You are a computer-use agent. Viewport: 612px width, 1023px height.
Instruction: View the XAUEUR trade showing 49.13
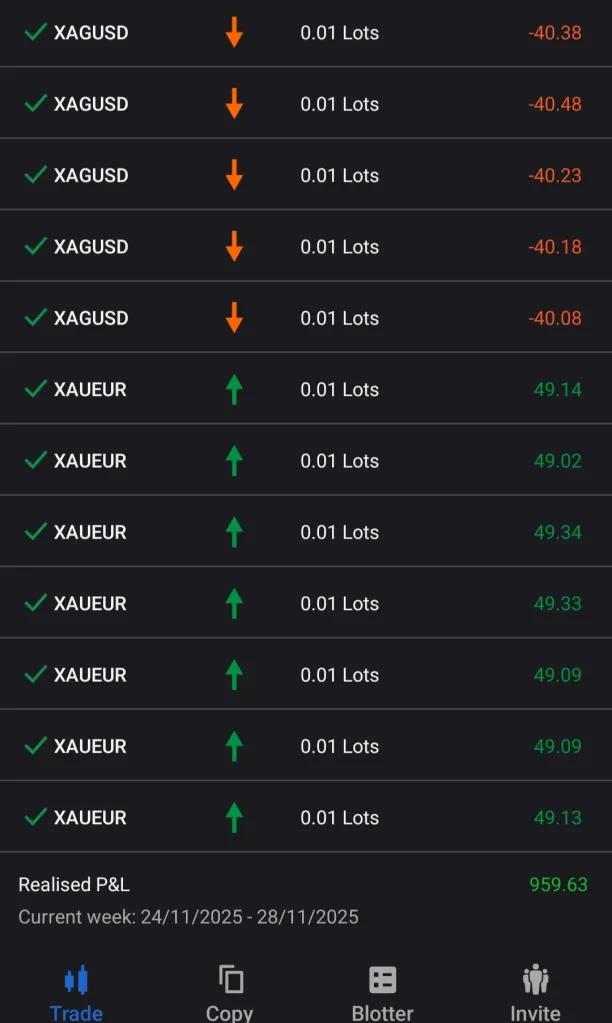(x=305, y=818)
